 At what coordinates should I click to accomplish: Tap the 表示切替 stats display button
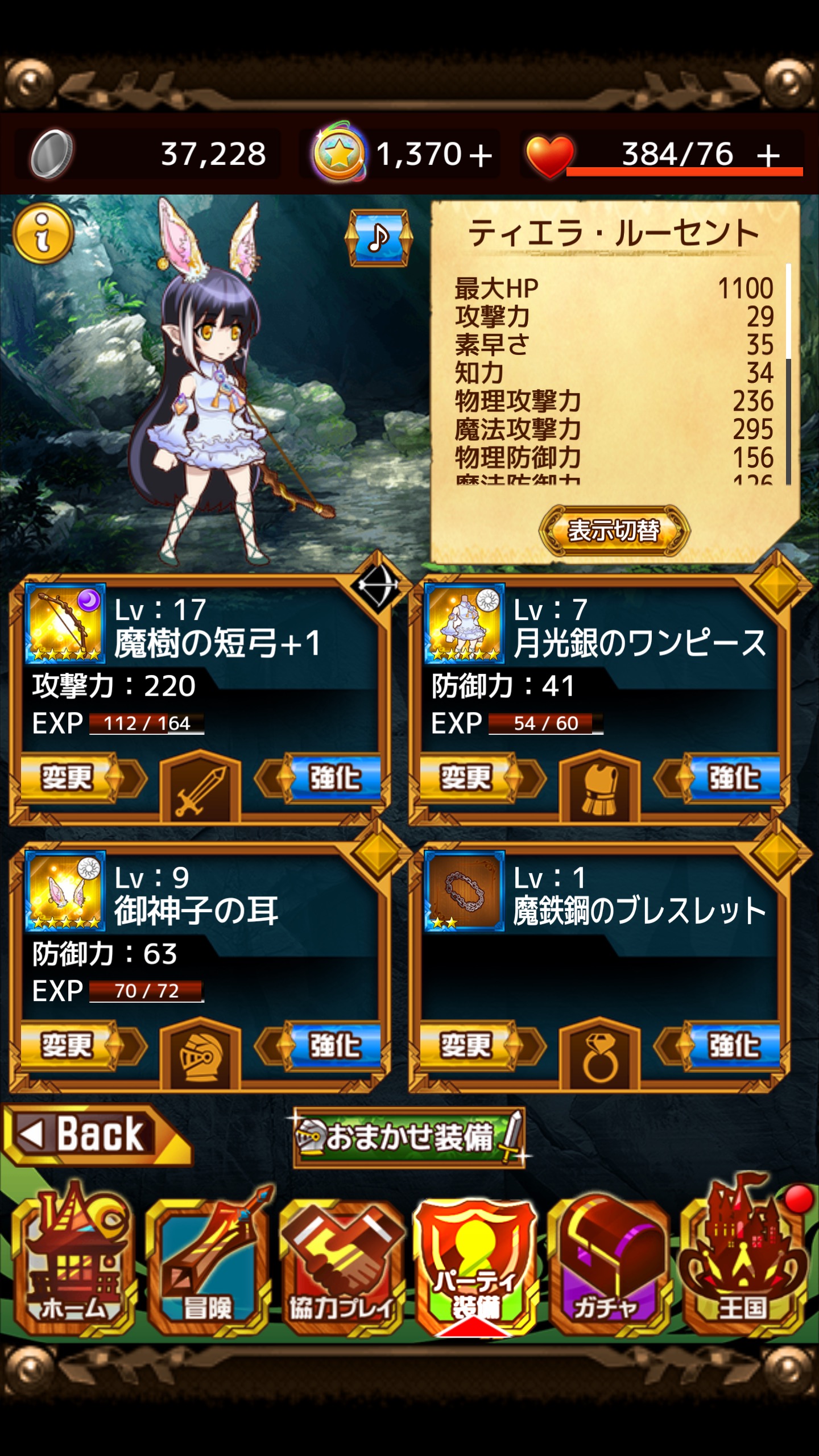pos(614,531)
